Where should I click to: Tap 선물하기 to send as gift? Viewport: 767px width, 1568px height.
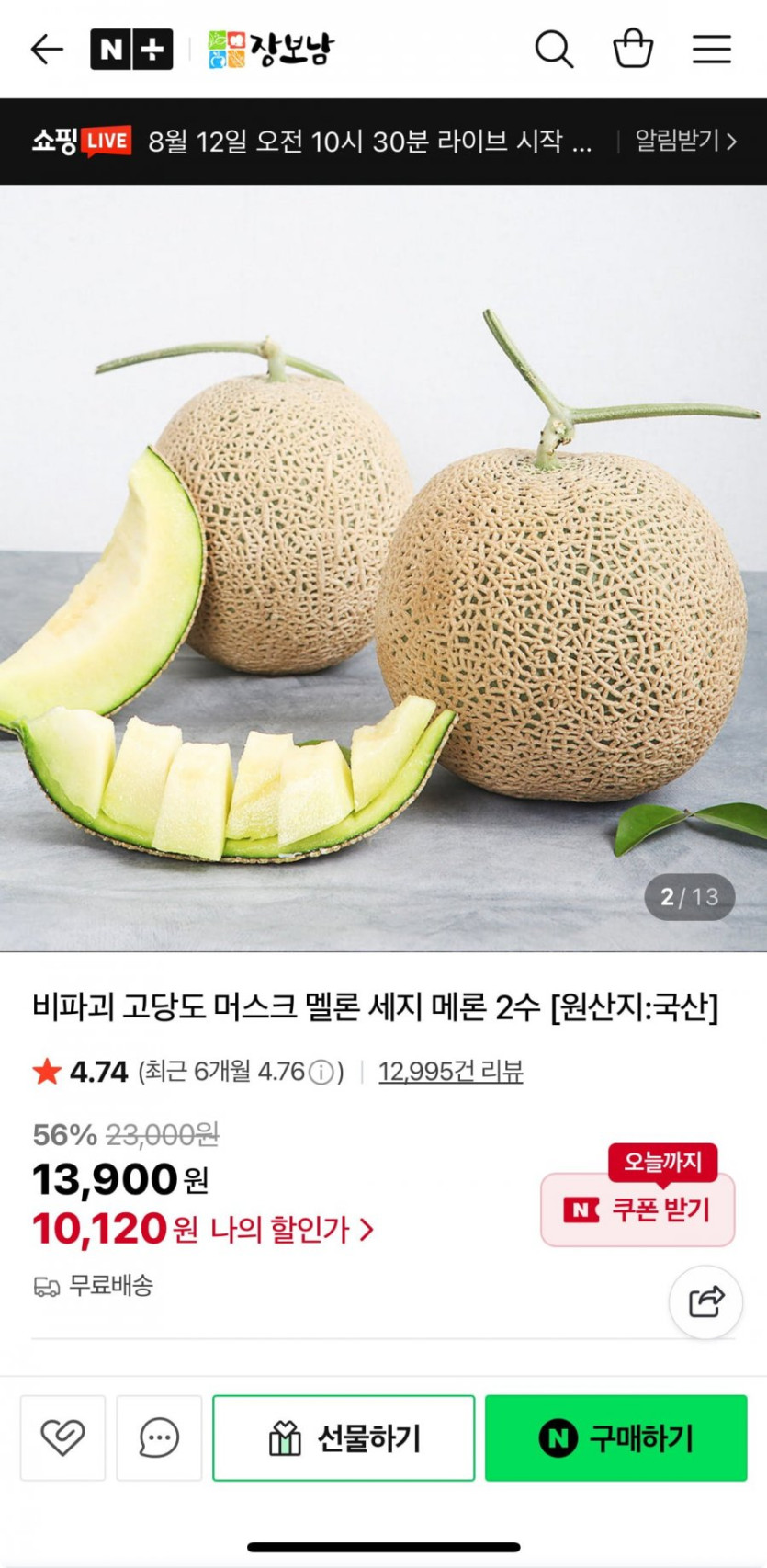coord(344,1437)
